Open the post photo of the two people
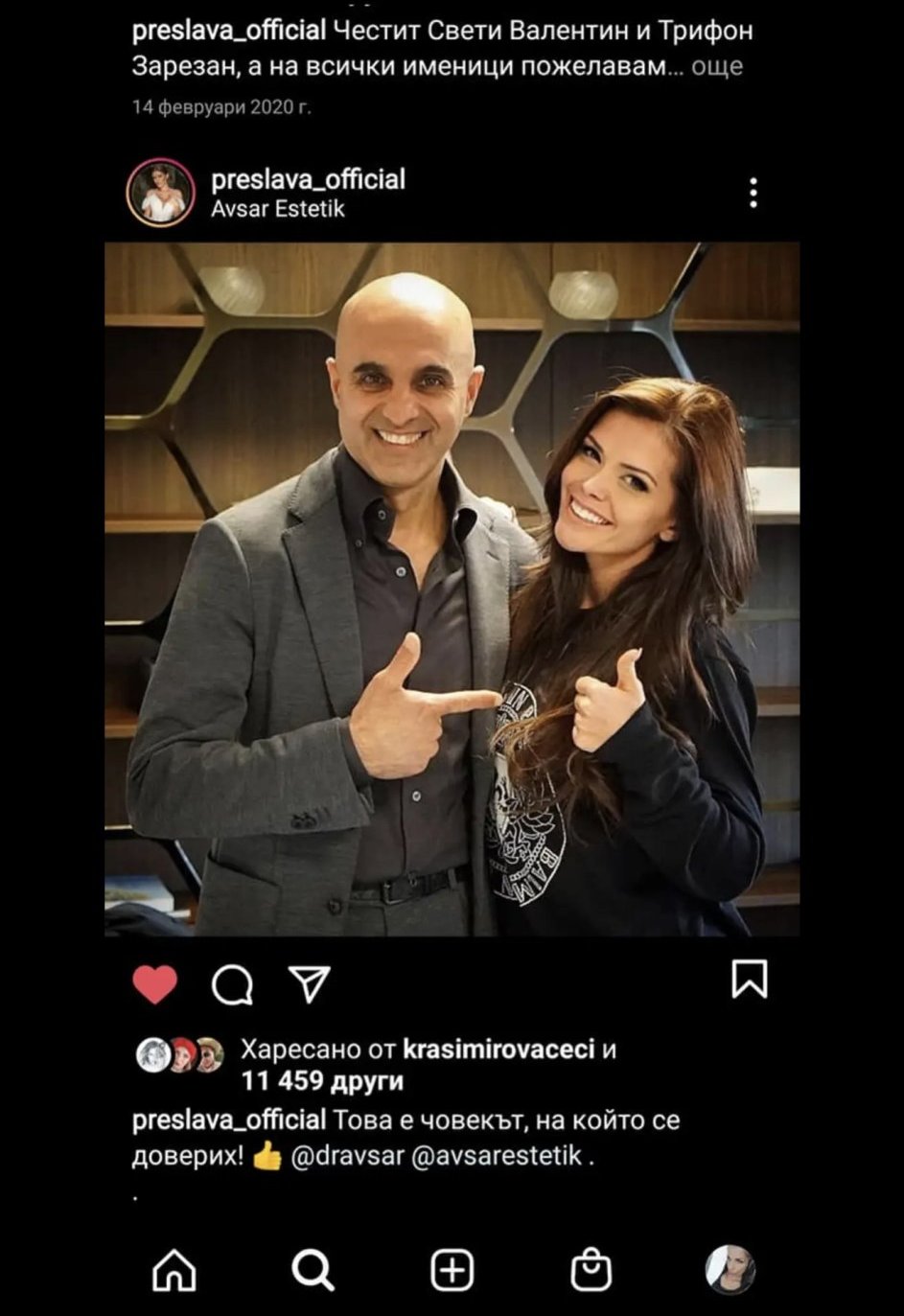 point(452,589)
